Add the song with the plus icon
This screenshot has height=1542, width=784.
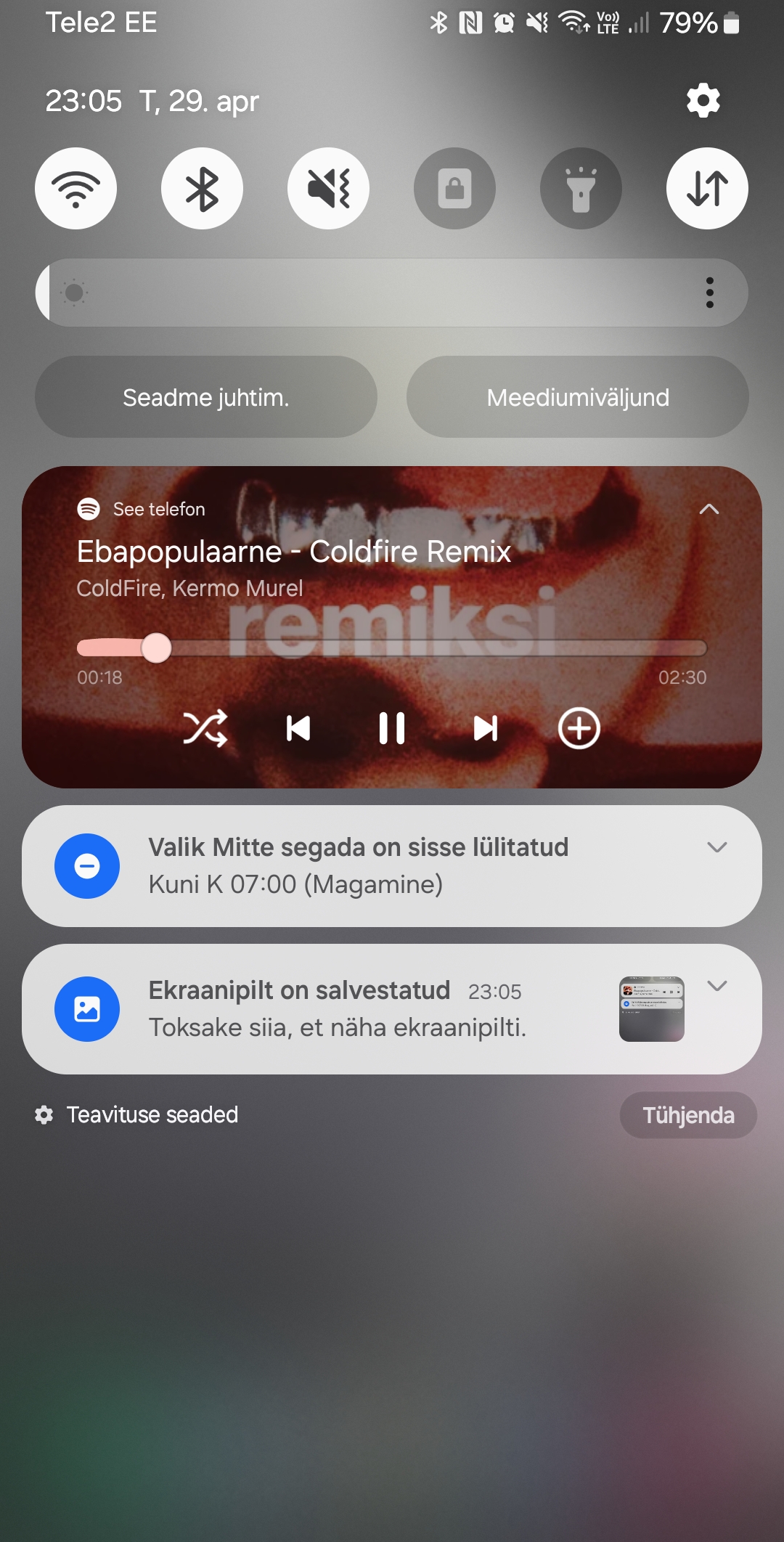[x=579, y=728]
